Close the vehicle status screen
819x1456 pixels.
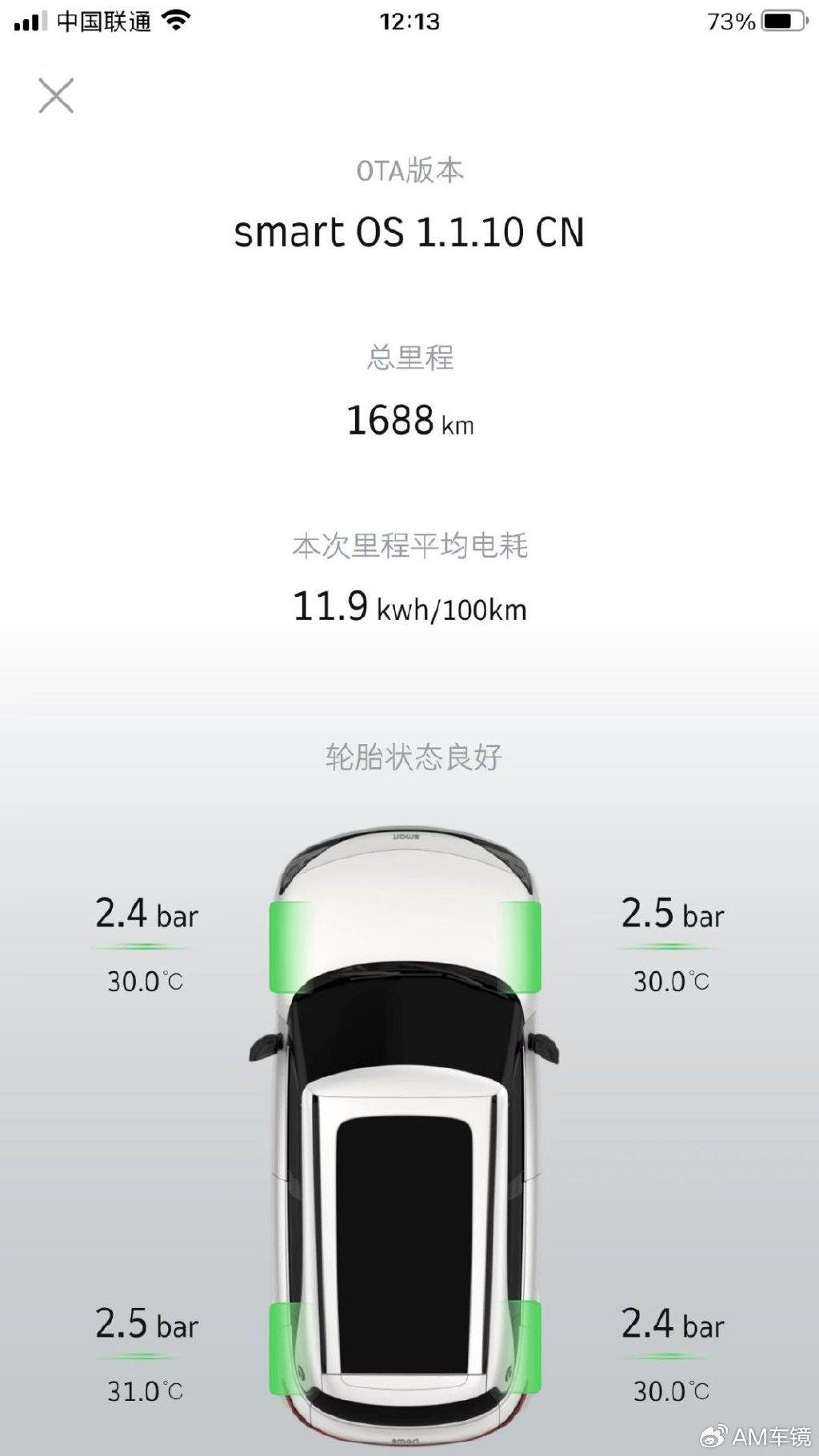(x=56, y=96)
